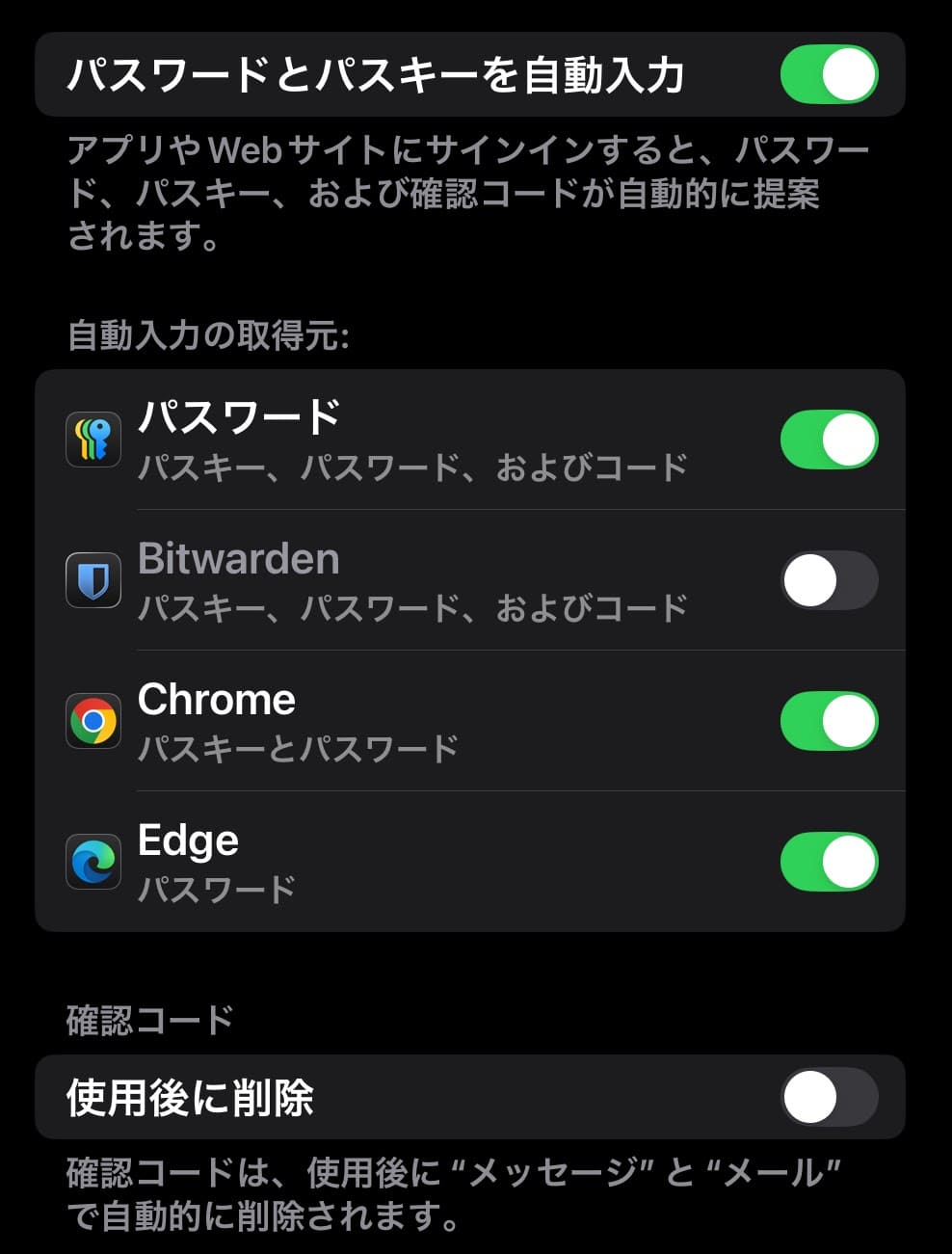Disable Edge password autofill
The height and width of the screenshot is (1254, 952).
click(829, 862)
